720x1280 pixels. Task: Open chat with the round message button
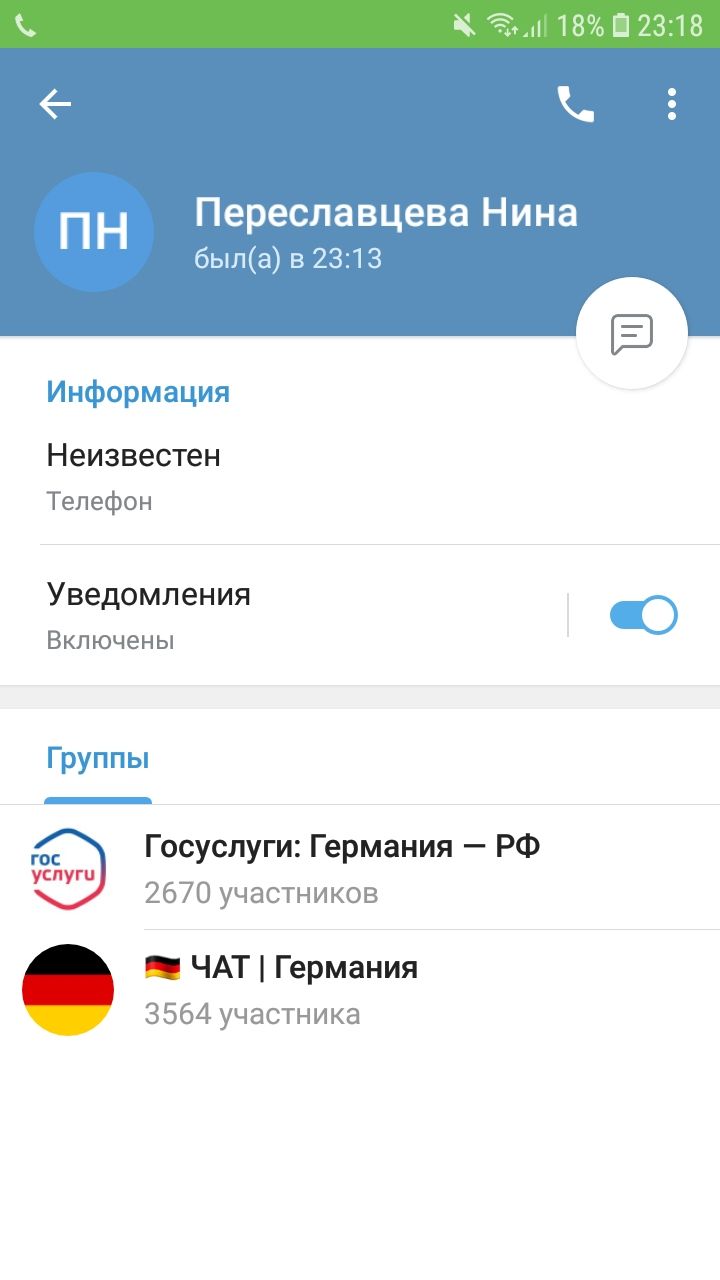tap(632, 333)
